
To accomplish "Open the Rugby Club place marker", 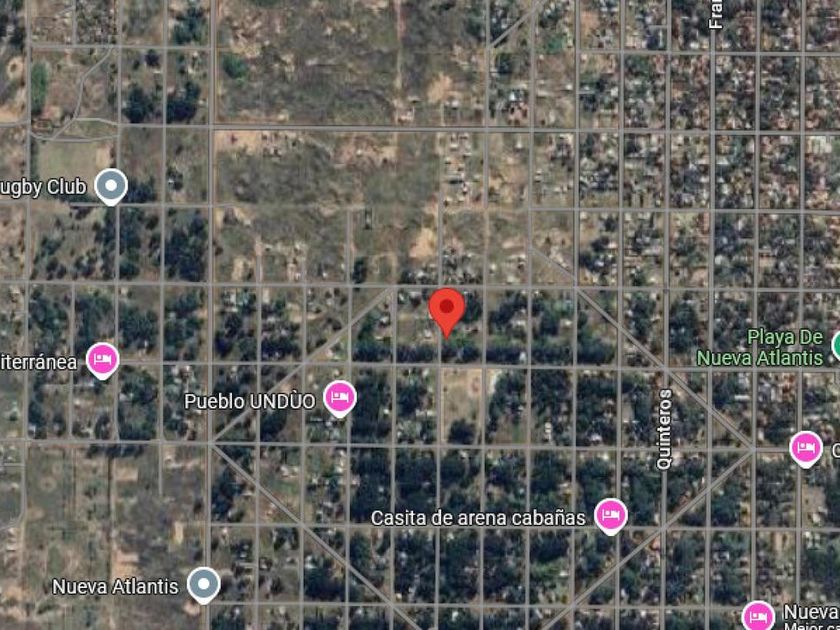I will [x=111, y=185].
